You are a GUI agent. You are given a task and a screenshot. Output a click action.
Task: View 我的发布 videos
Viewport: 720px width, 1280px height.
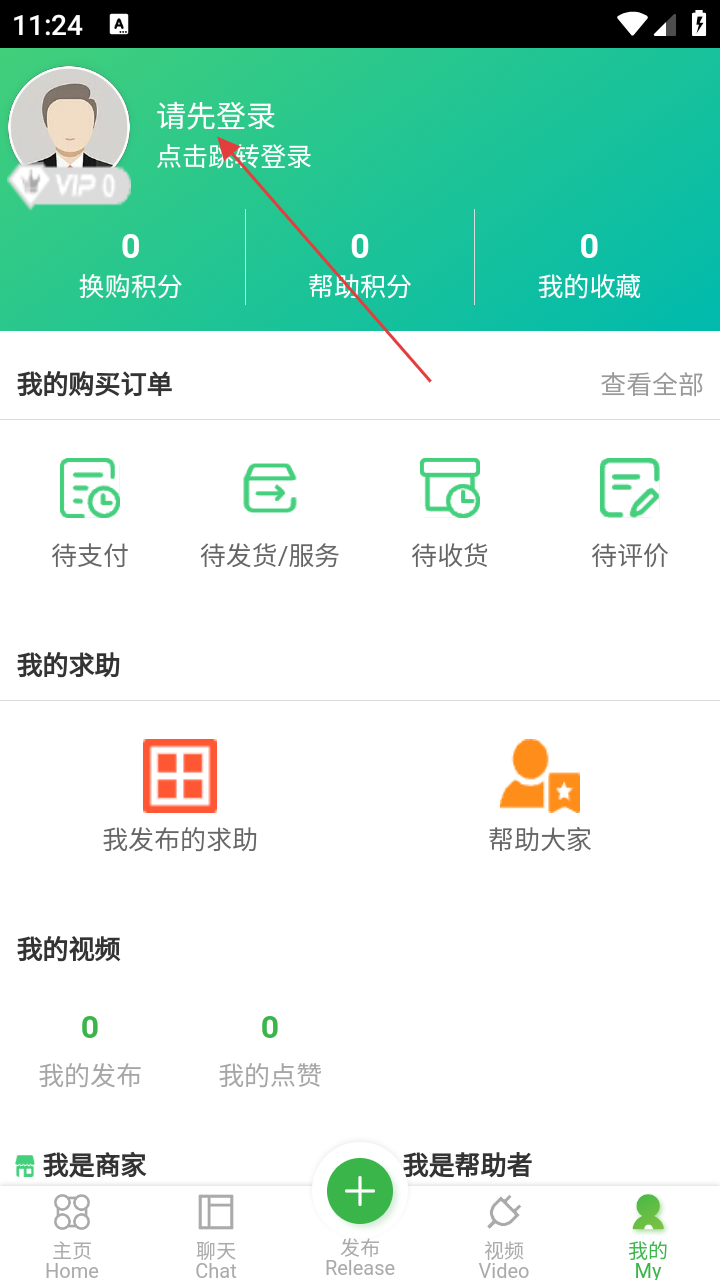90,1050
